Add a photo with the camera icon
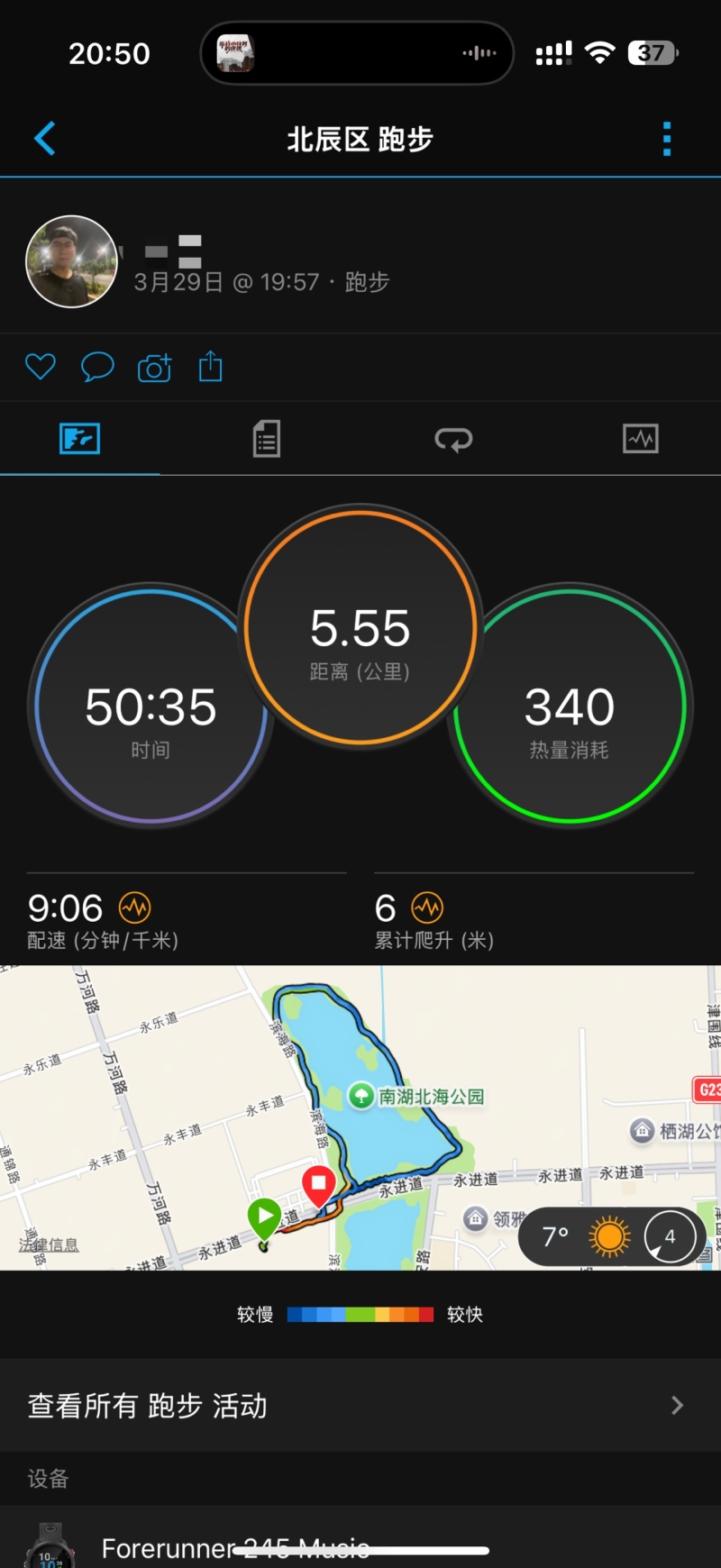Image resolution: width=721 pixels, height=1568 pixels. (154, 368)
